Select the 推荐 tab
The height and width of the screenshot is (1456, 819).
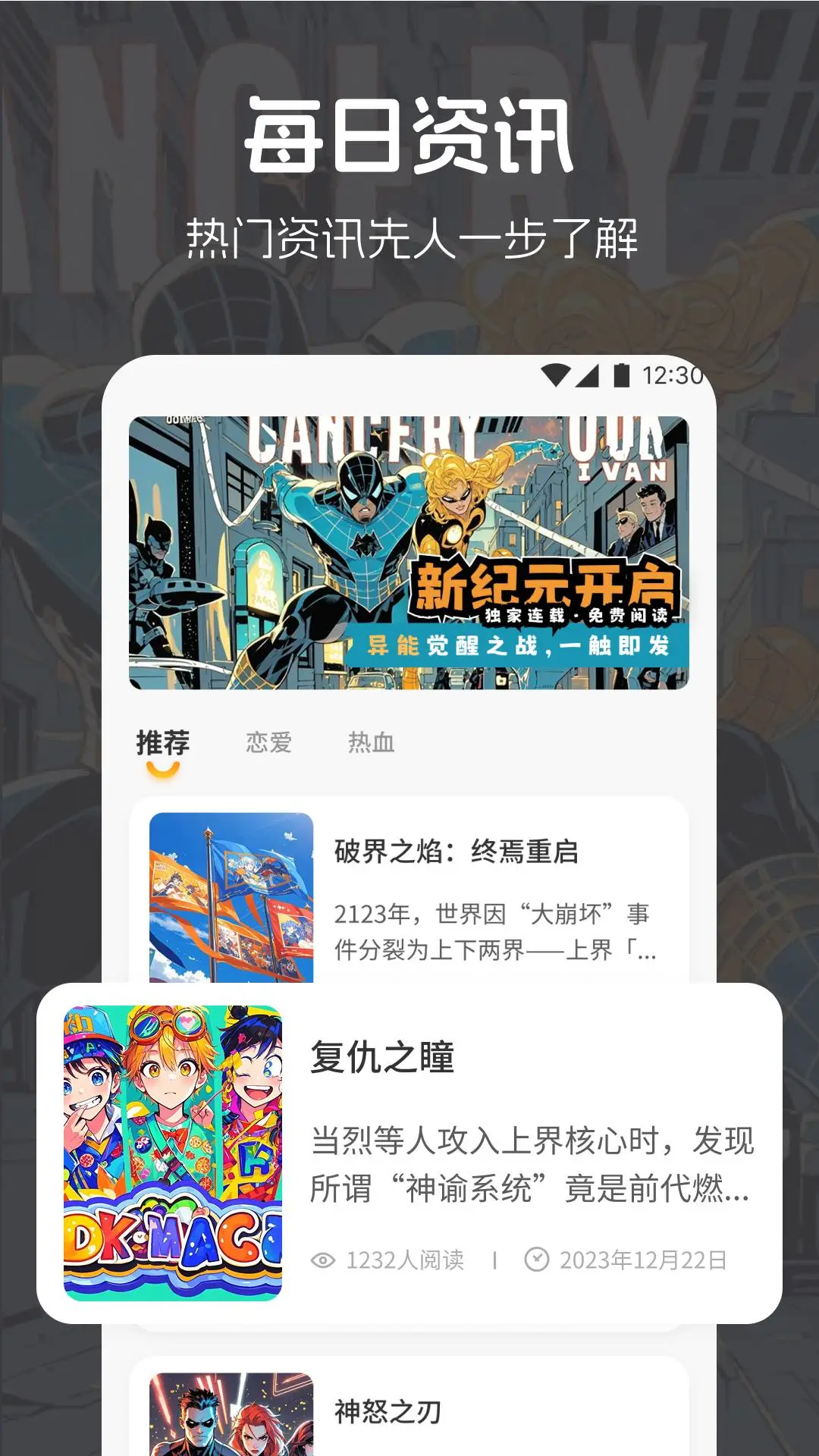(x=162, y=743)
